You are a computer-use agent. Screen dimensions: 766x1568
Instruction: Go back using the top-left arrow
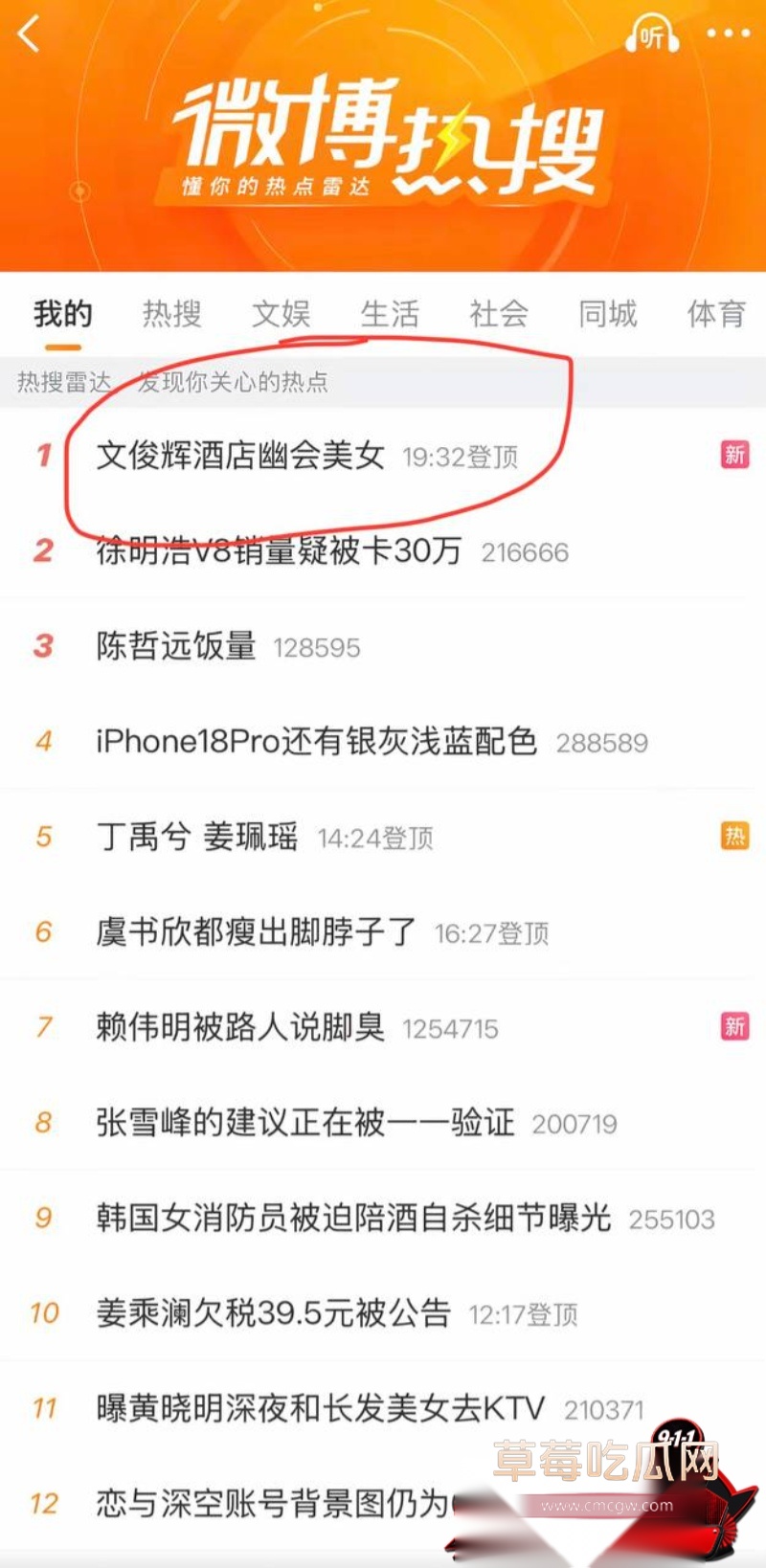tap(29, 34)
